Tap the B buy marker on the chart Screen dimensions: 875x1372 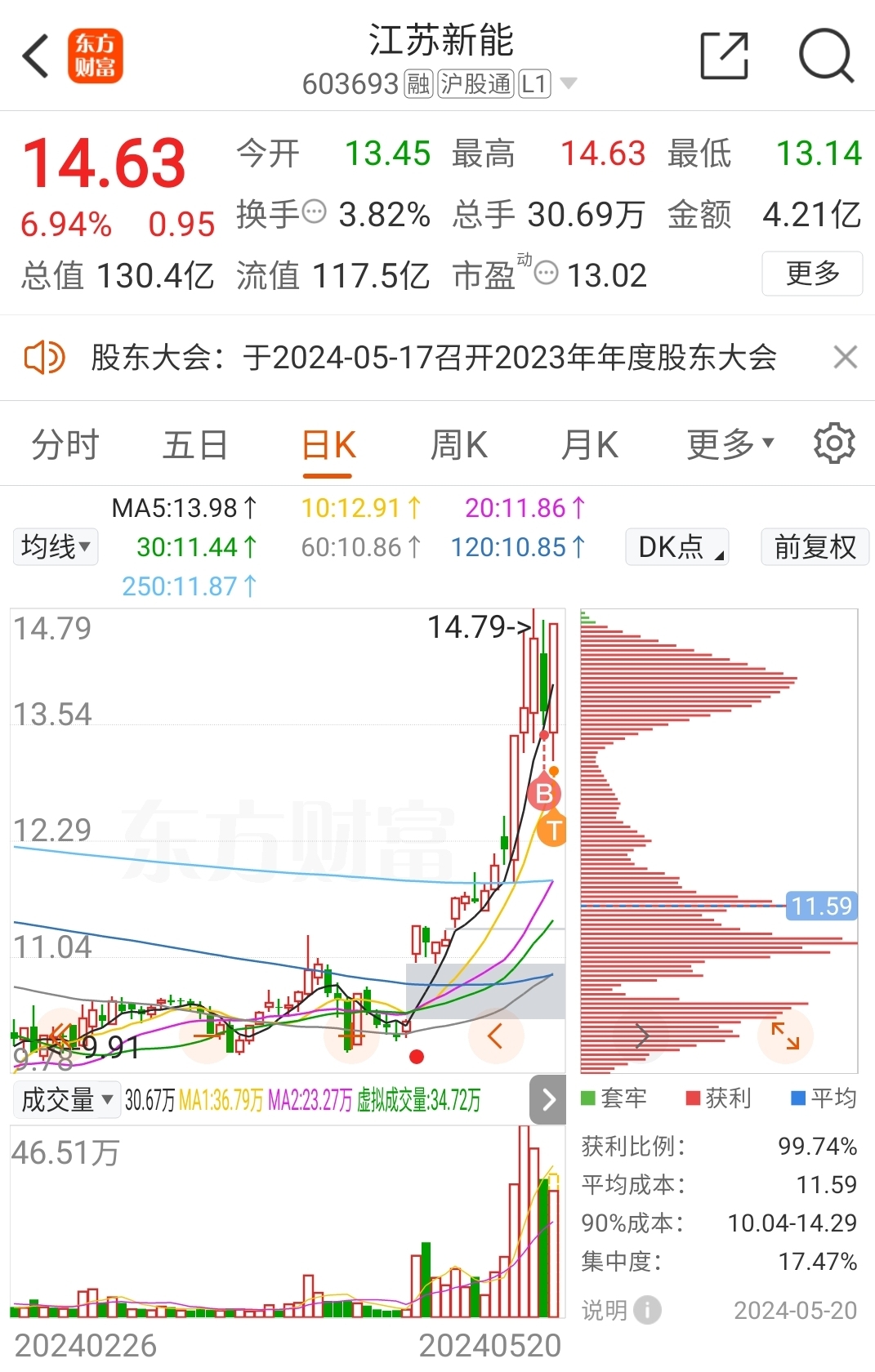click(x=543, y=793)
